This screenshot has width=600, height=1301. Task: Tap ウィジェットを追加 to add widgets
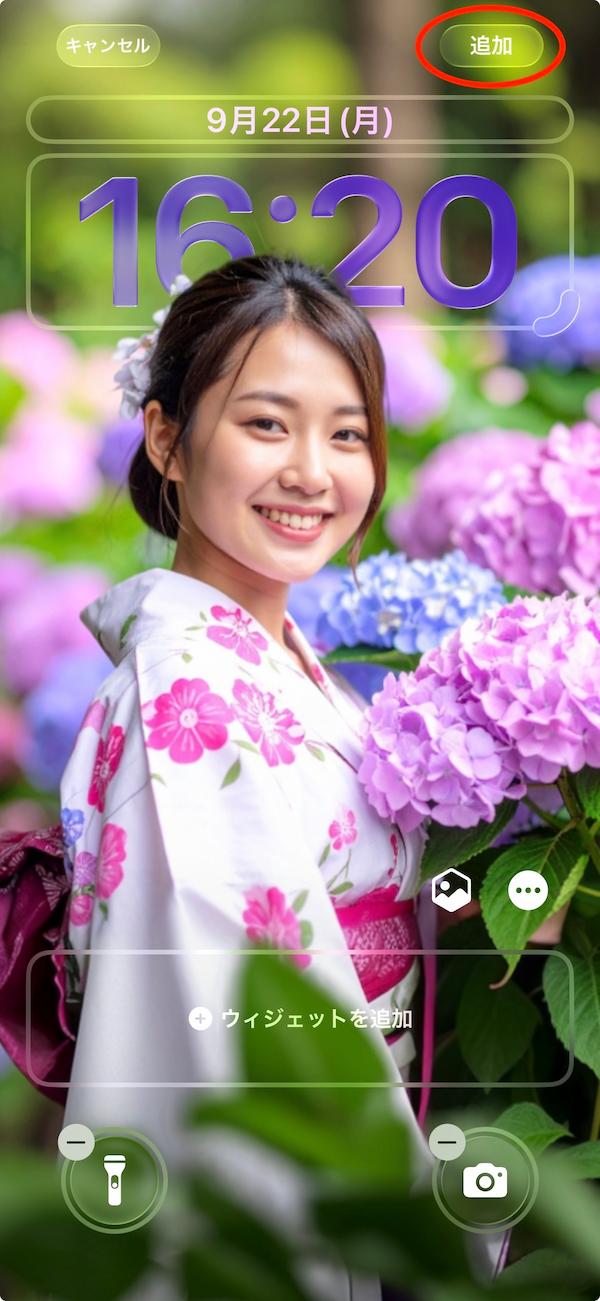[x=300, y=1018]
